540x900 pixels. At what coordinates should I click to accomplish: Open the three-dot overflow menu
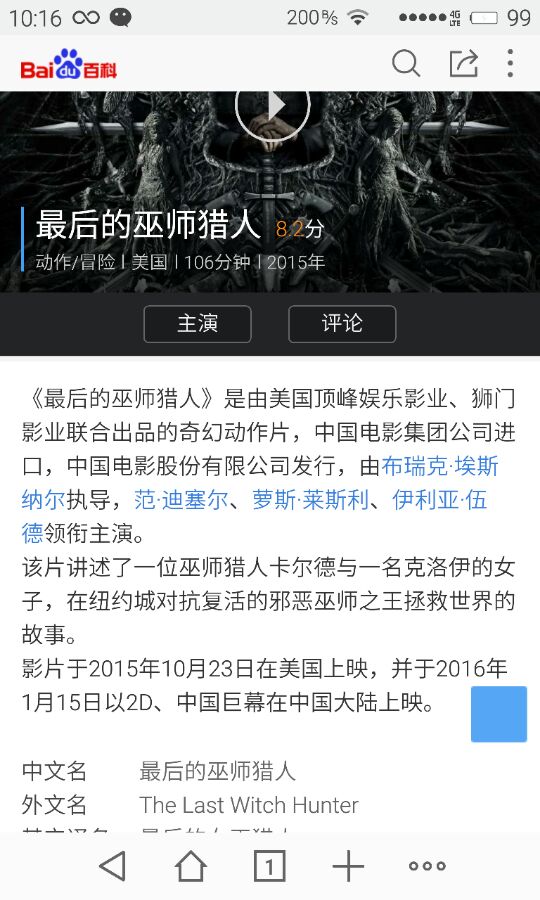(x=510, y=63)
